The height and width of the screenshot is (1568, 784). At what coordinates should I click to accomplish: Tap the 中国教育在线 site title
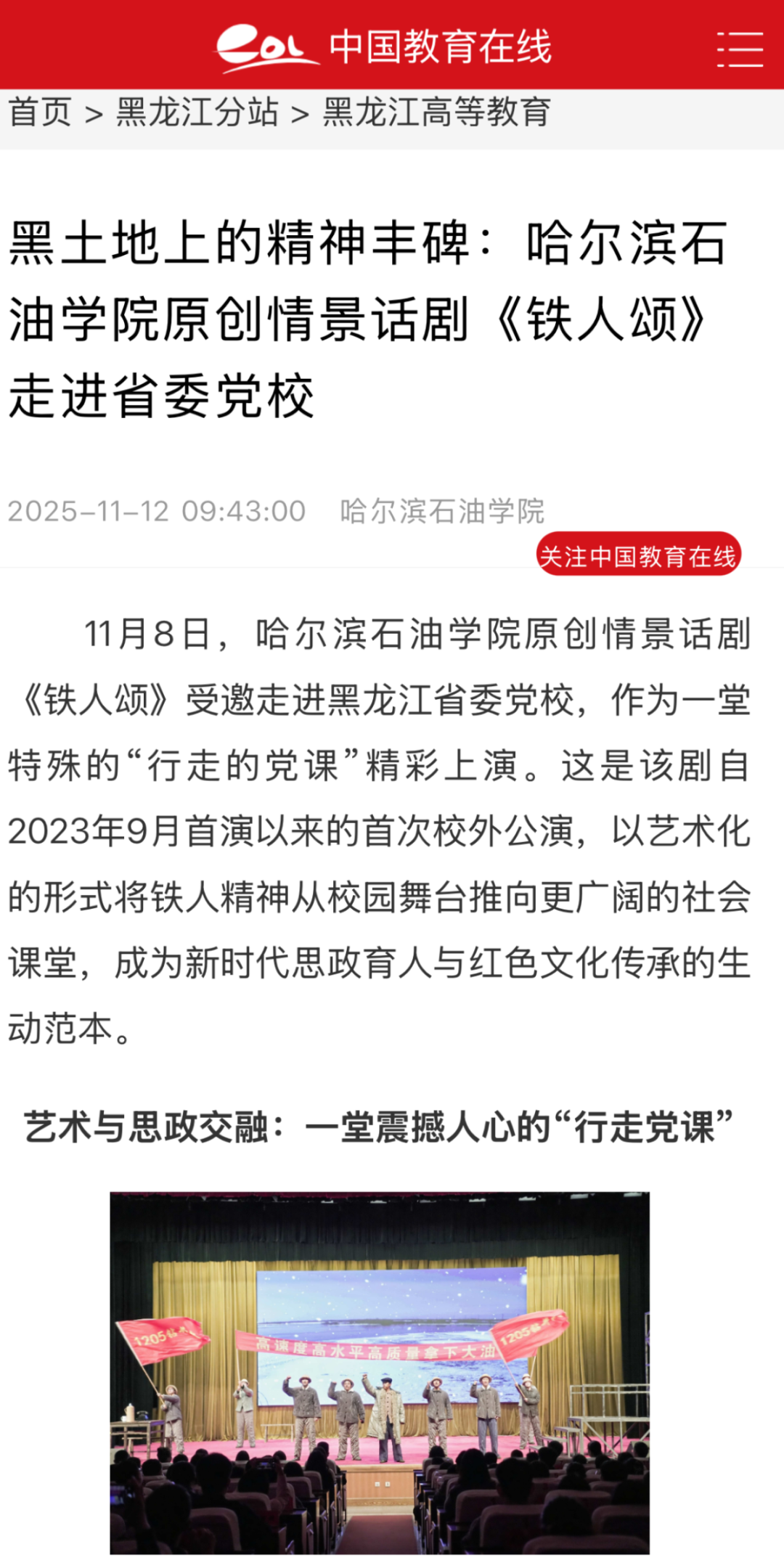440,47
